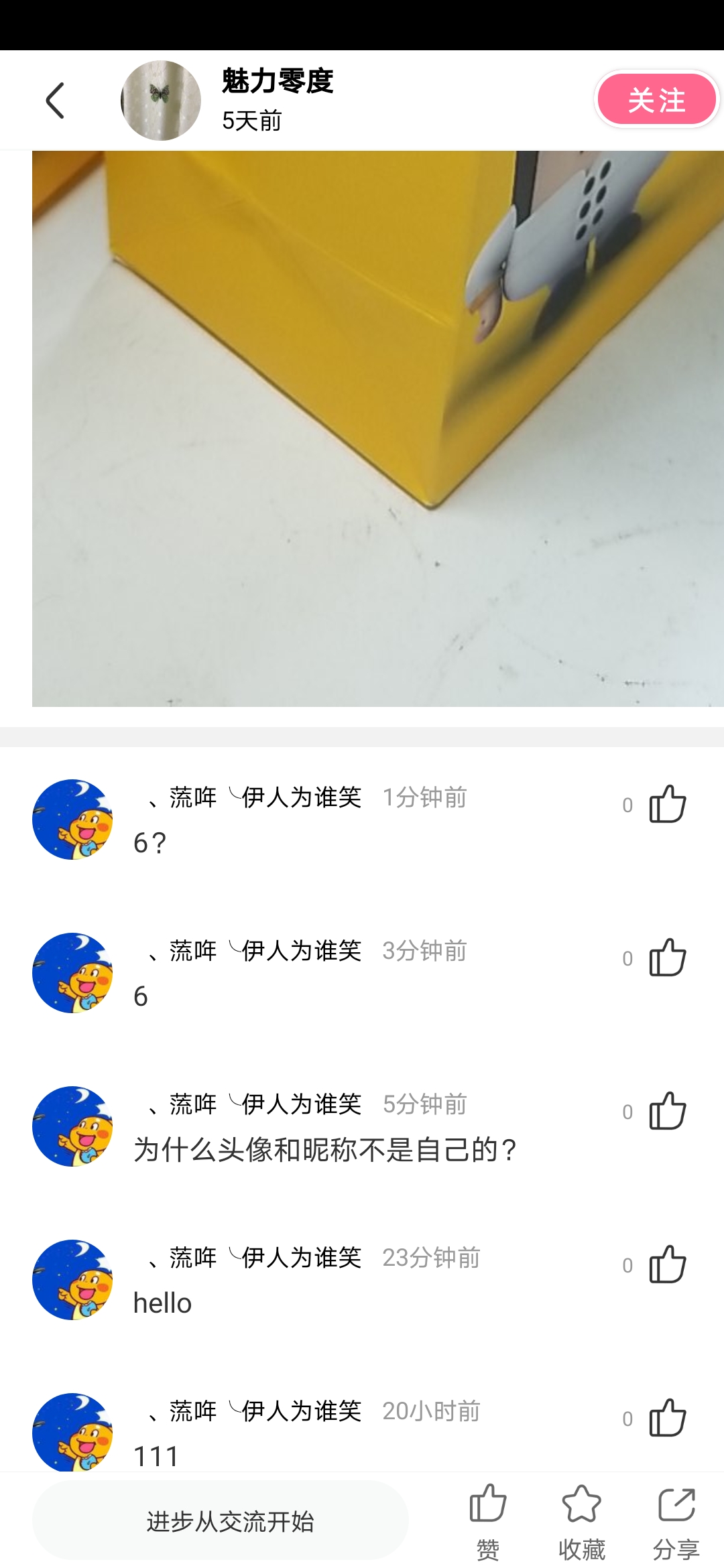Tap the comment box reading 进步从交流开始
The height and width of the screenshot is (1568, 724).
(x=221, y=1521)
